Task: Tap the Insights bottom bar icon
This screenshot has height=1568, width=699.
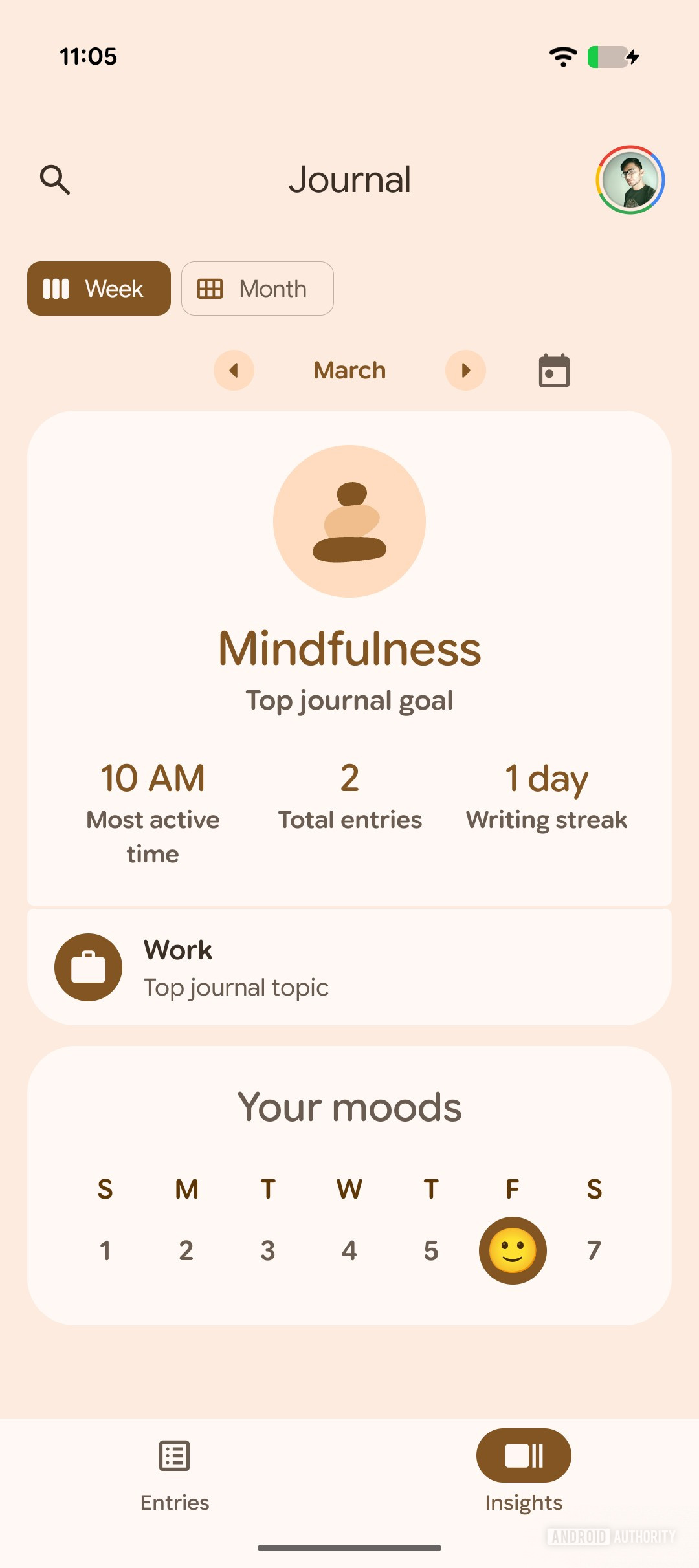Action: pos(523,1455)
